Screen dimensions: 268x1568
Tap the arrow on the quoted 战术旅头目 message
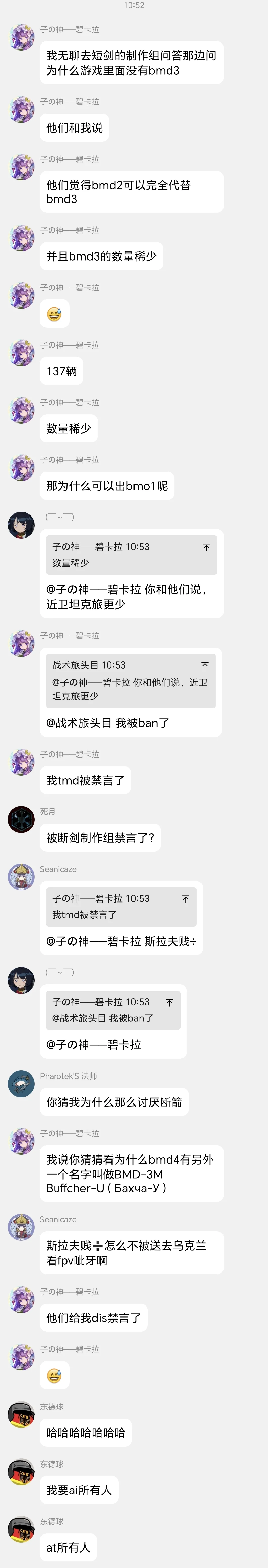[x=205, y=665]
